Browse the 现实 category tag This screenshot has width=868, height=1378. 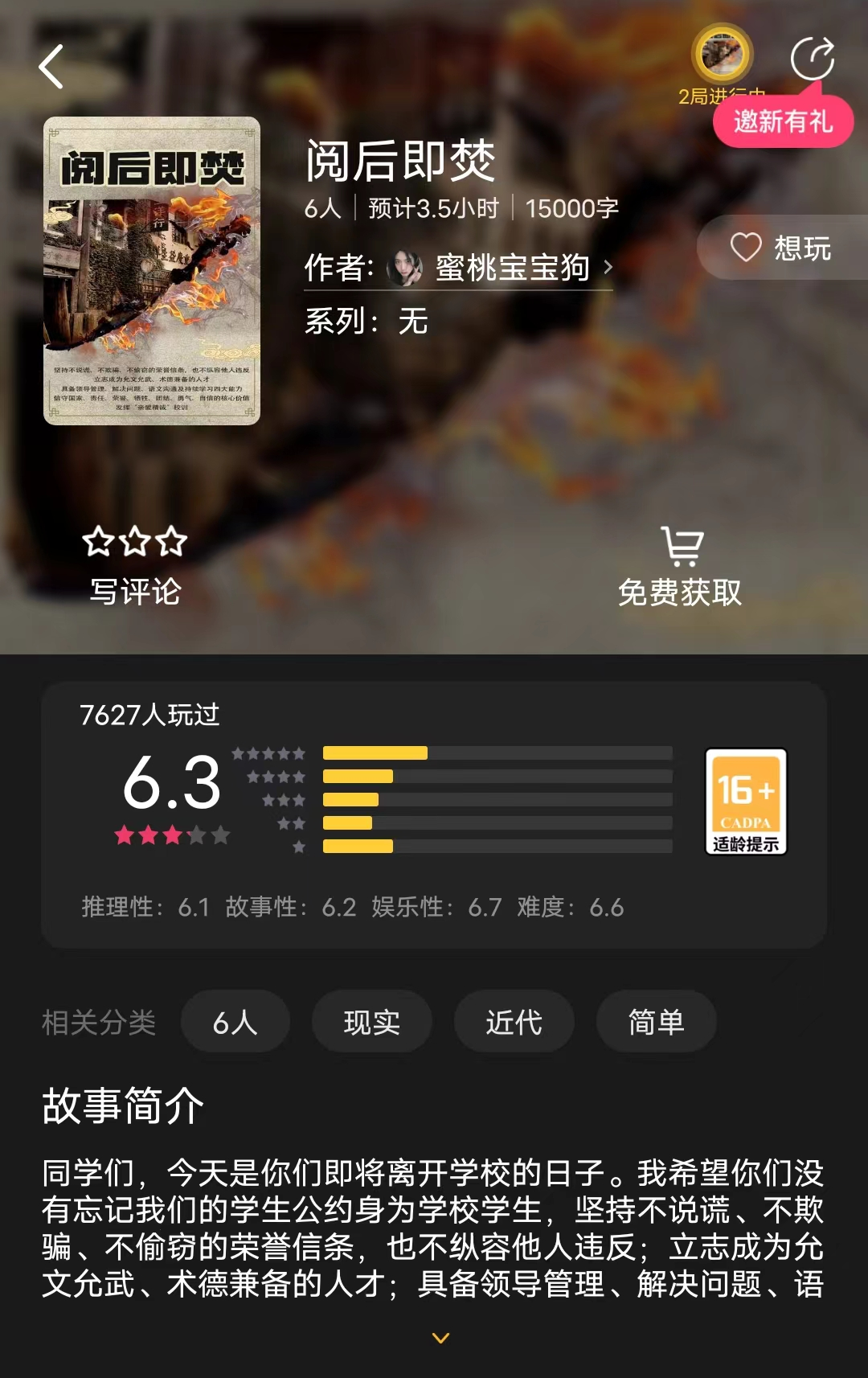[371, 1022]
